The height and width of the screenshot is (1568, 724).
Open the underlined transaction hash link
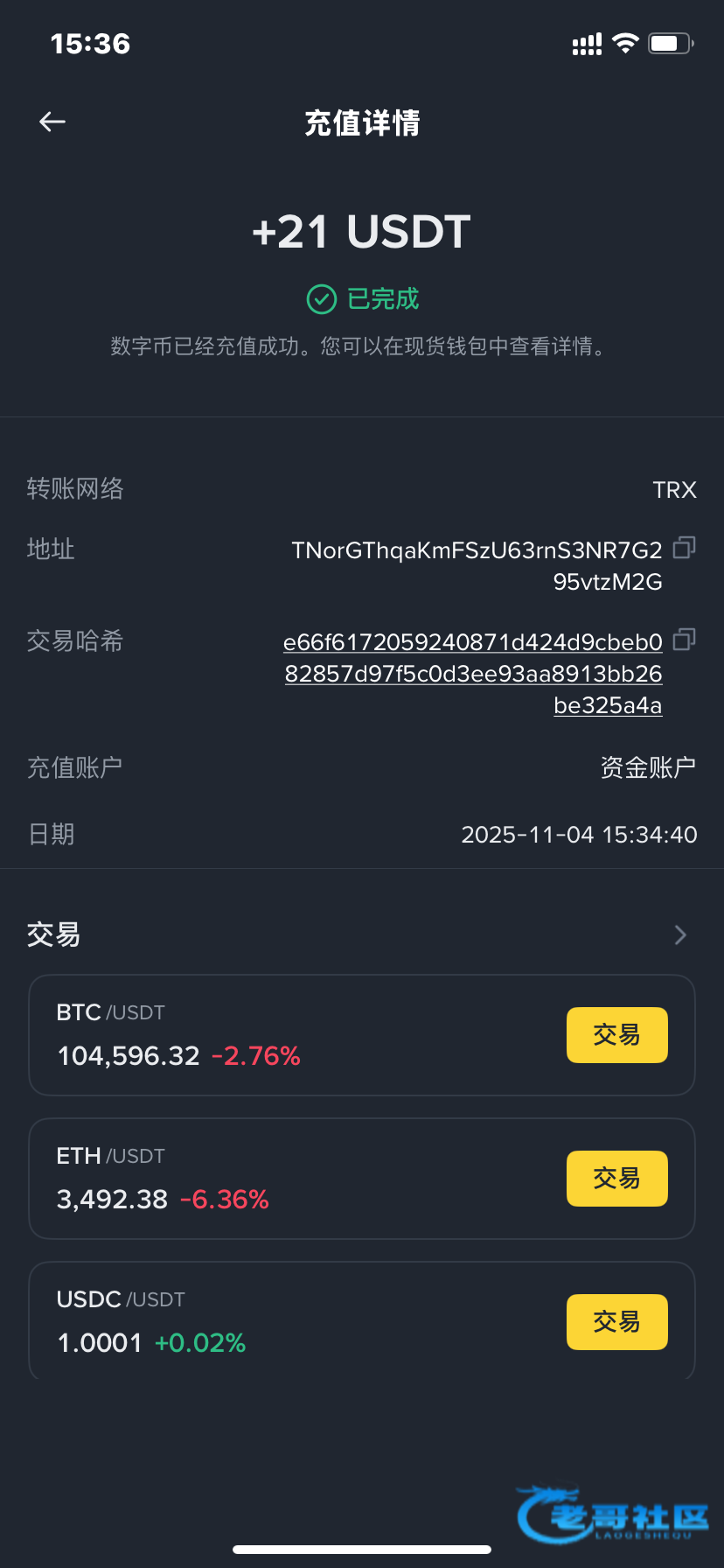(x=473, y=674)
